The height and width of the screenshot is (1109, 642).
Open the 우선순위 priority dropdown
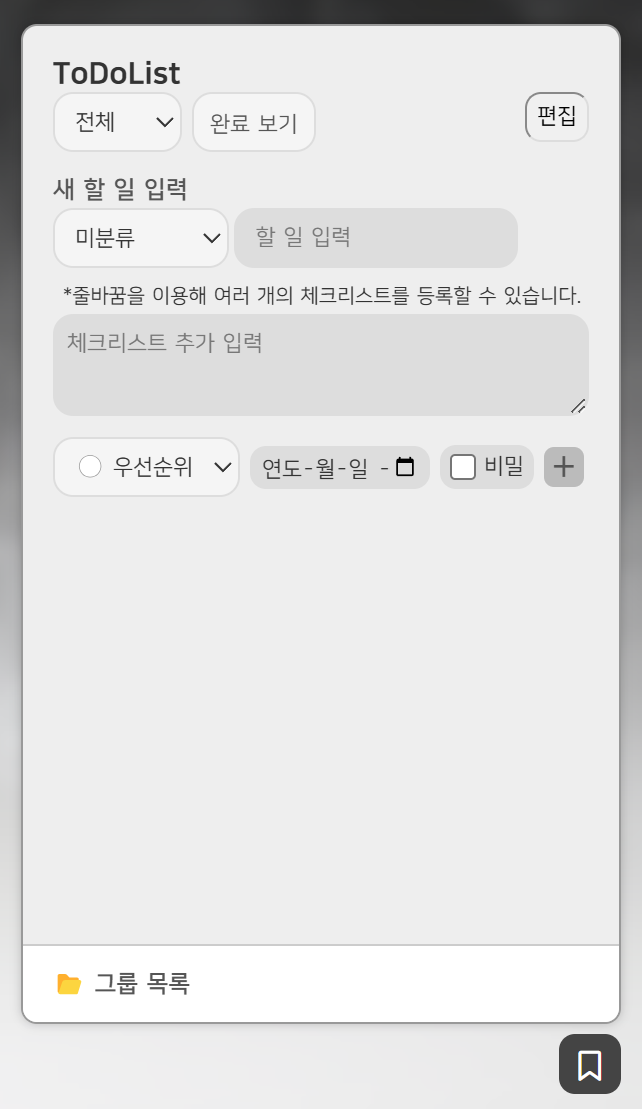point(146,467)
